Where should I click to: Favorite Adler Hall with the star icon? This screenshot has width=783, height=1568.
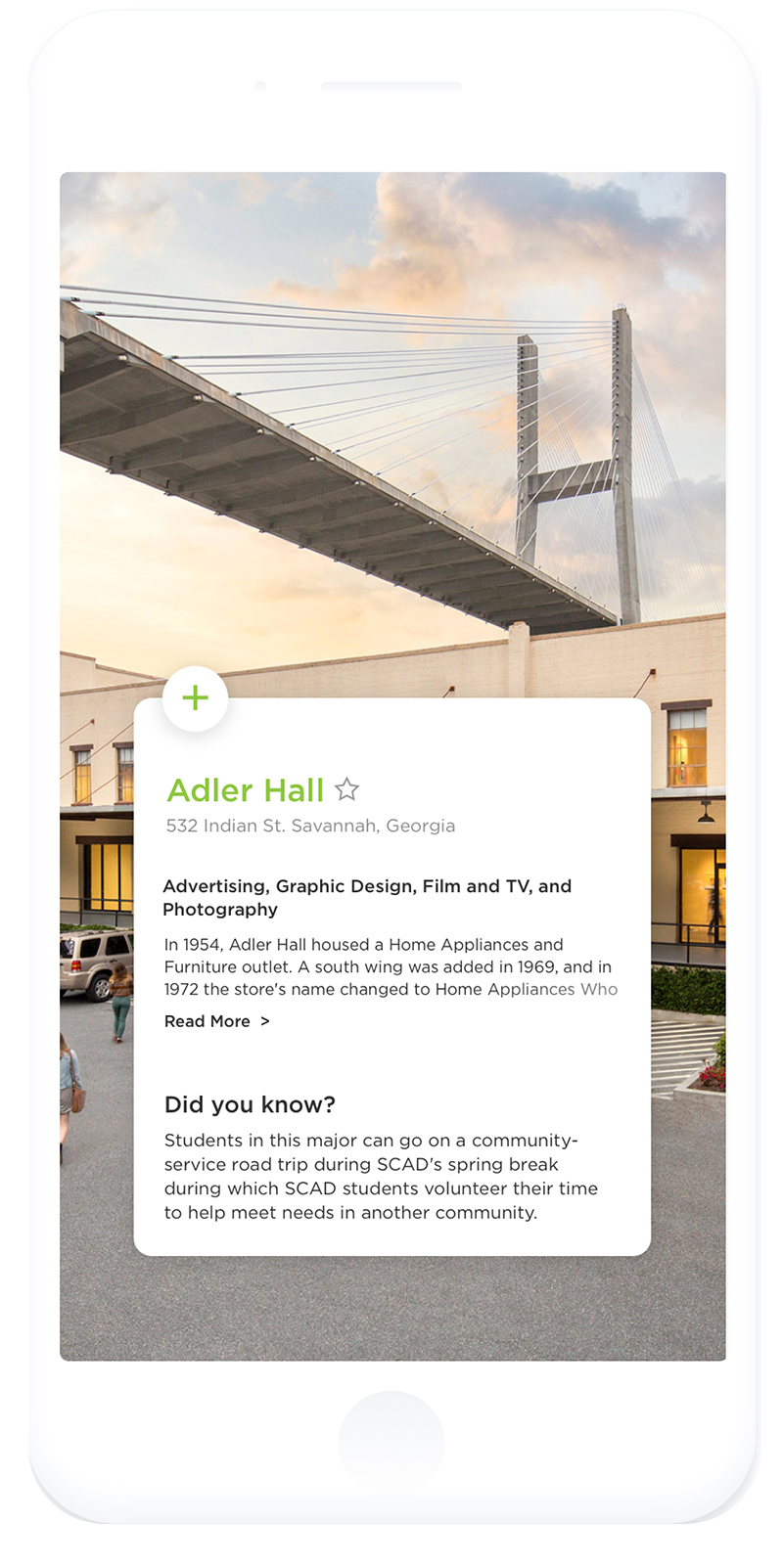tap(346, 788)
